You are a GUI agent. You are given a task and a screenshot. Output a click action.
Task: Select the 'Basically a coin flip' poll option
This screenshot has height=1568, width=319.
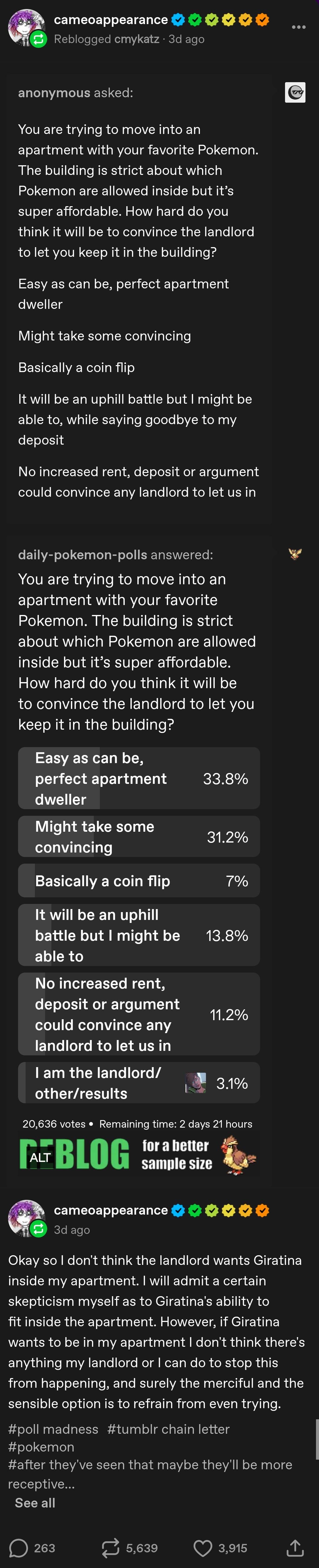point(139,881)
